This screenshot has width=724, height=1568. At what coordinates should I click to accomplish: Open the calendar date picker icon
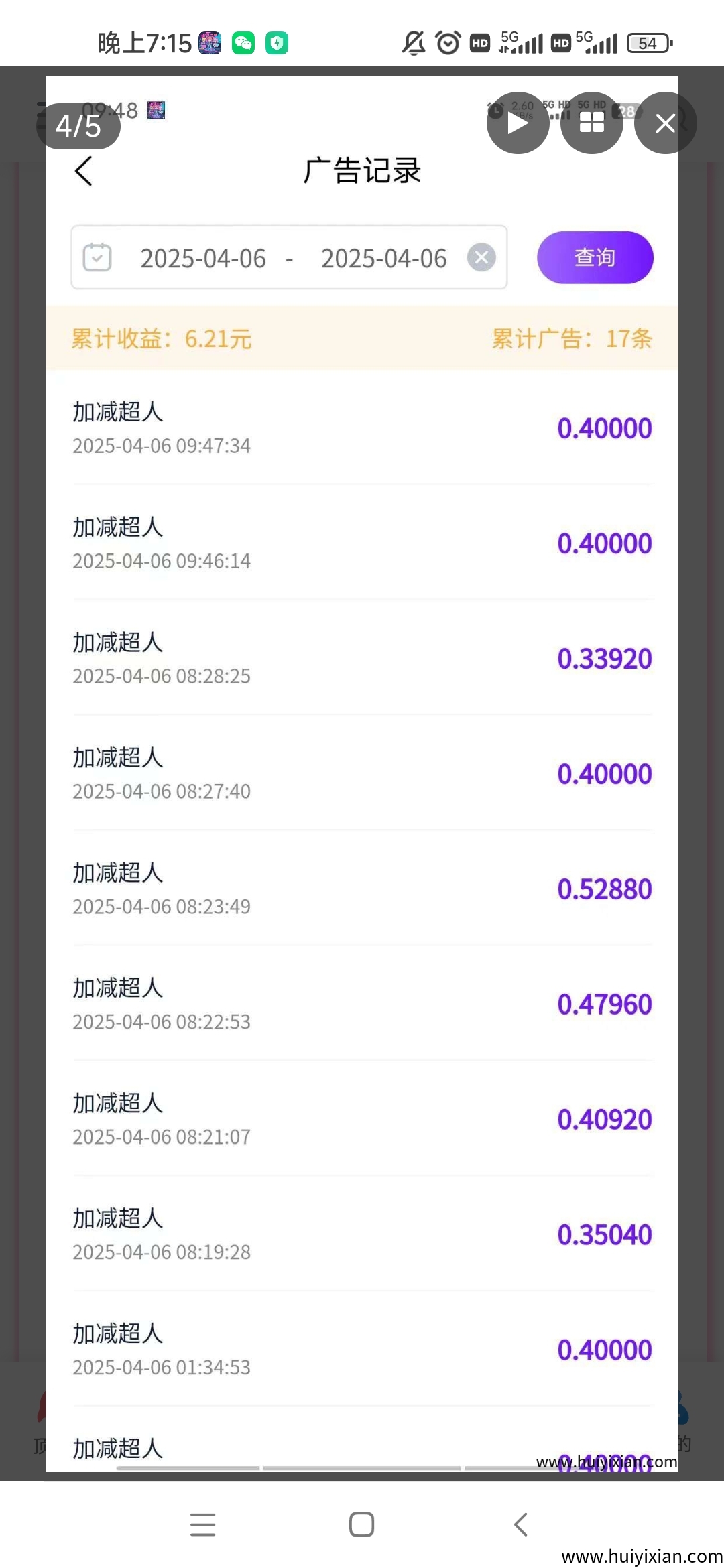[x=96, y=257]
